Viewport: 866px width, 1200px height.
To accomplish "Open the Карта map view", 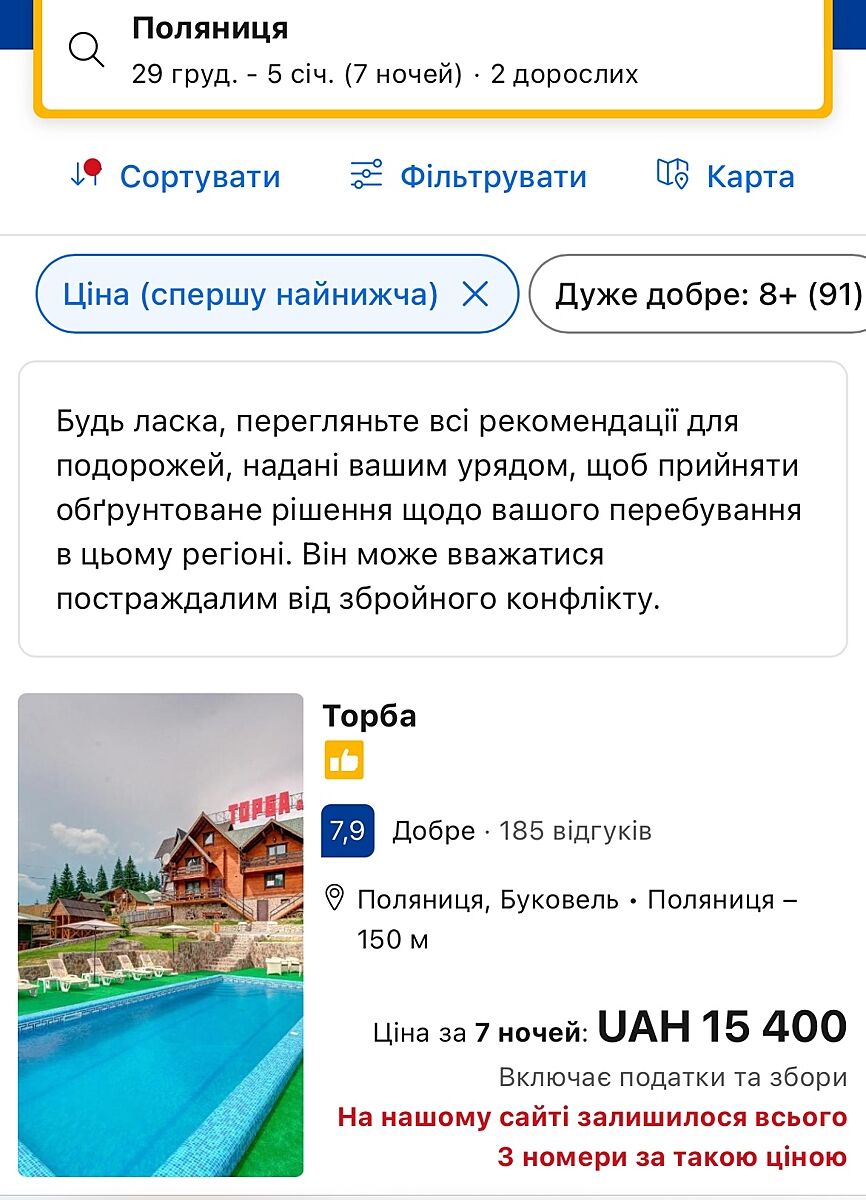I will click(x=725, y=177).
